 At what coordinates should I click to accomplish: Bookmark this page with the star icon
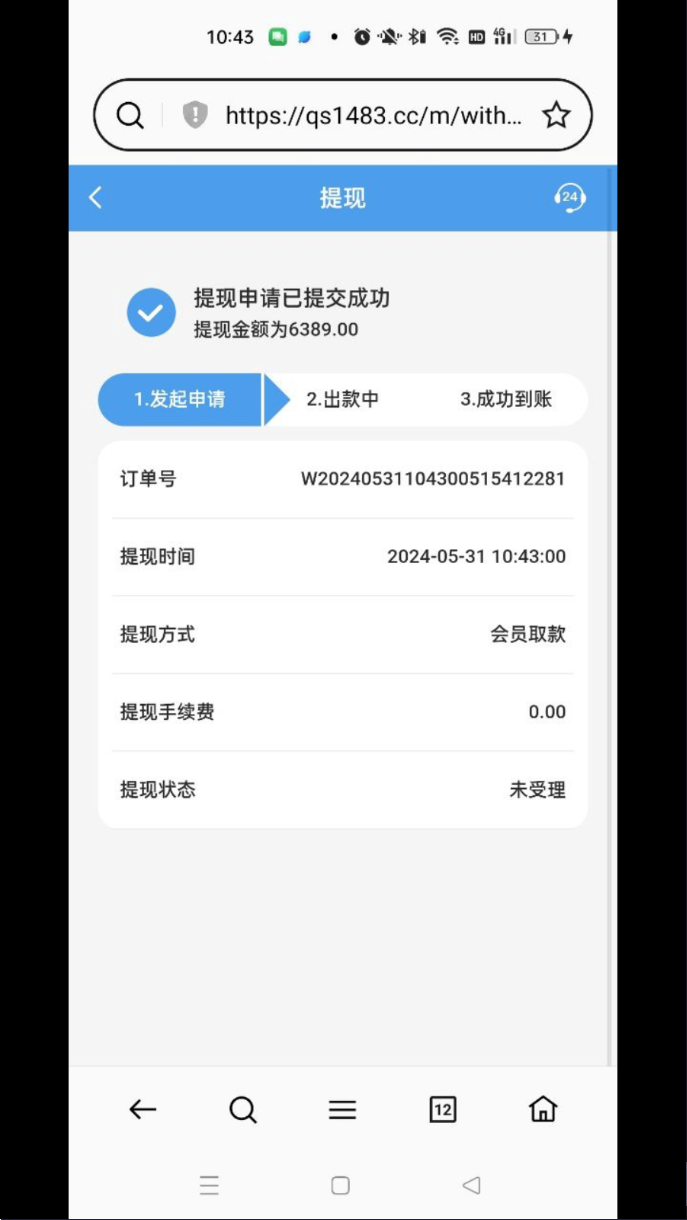pos(556,116)
